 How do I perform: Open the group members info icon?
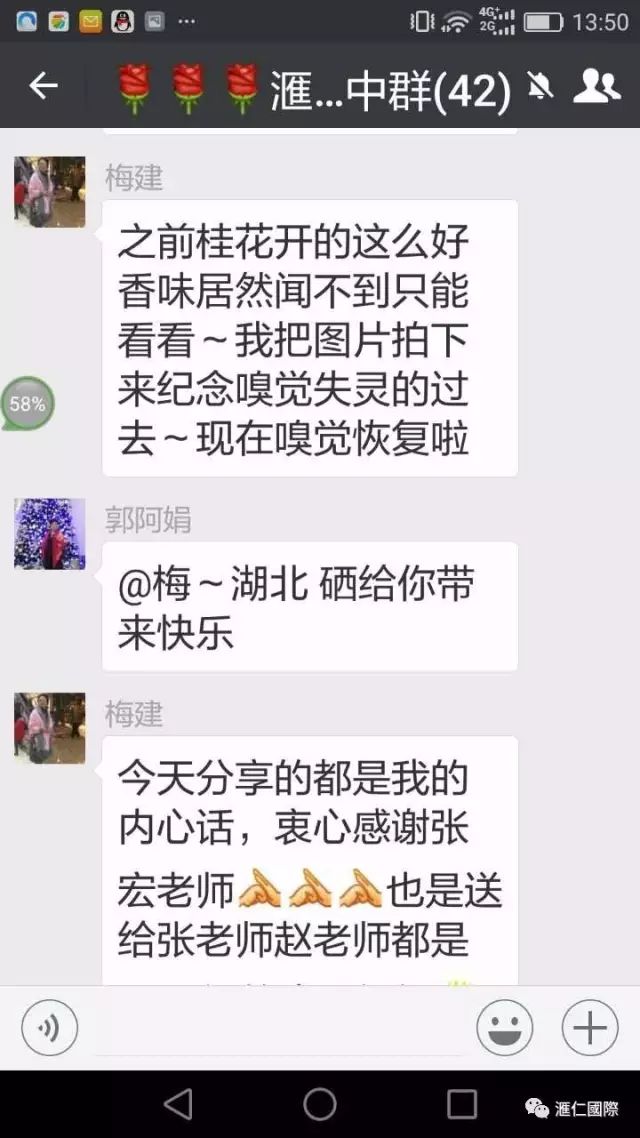(x=596, y=87)
